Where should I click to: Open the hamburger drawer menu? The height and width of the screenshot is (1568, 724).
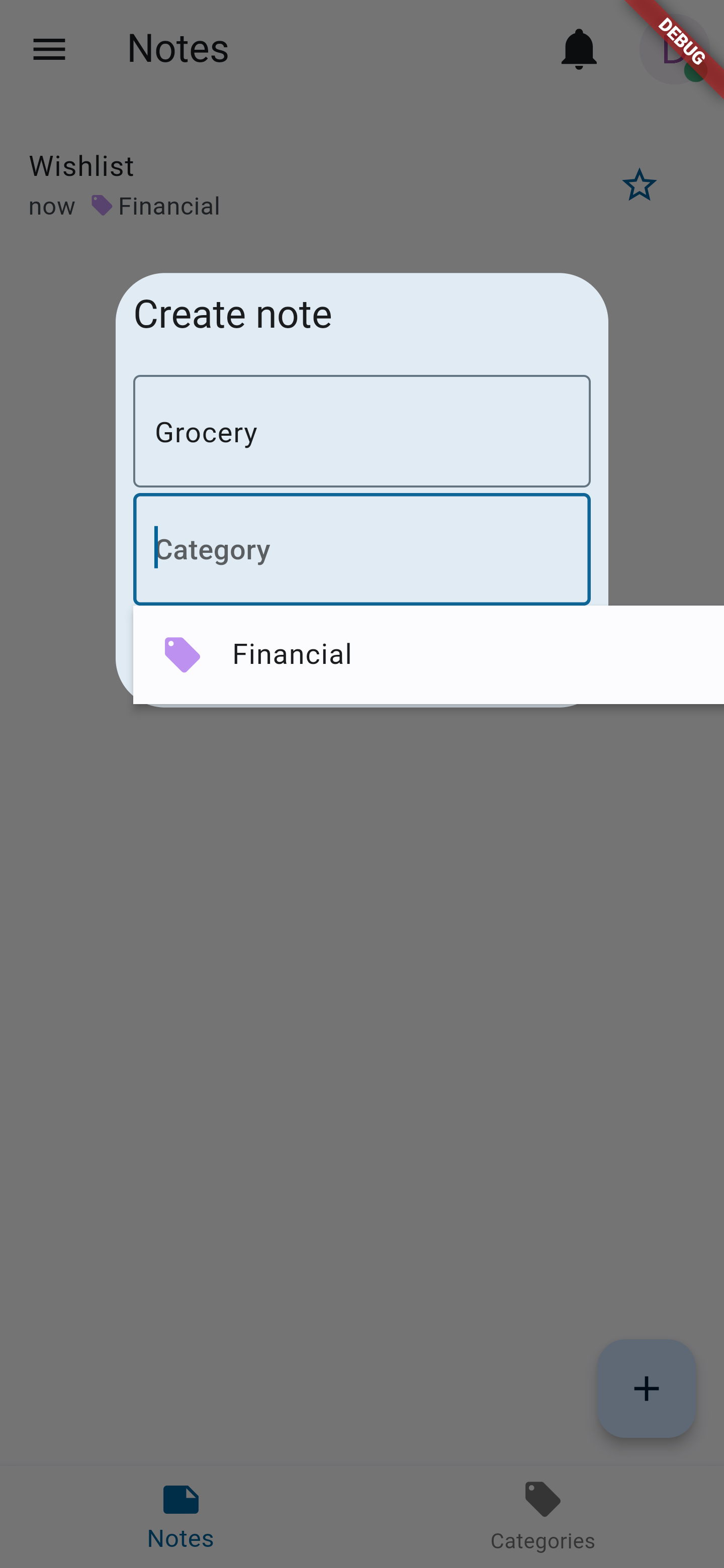[49, 49]
